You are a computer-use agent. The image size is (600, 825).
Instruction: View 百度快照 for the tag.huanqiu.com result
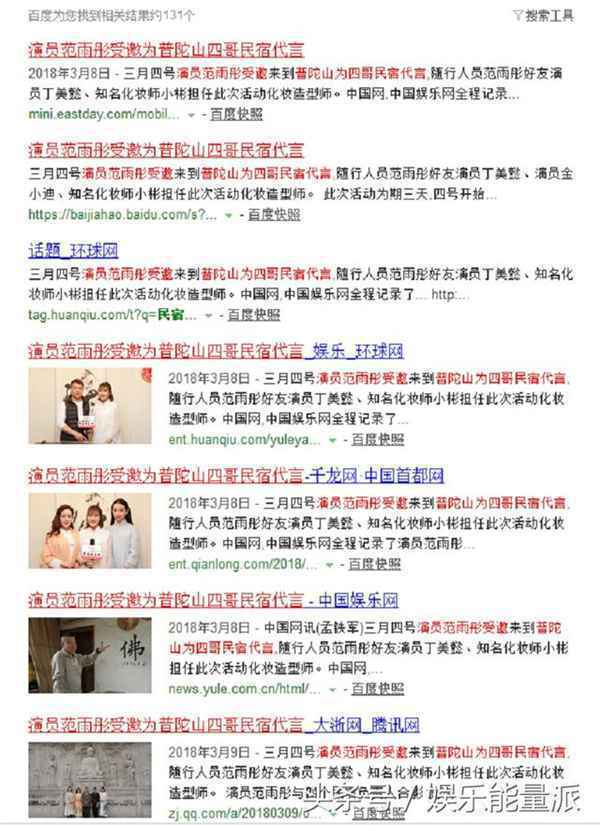click(253, 314)
